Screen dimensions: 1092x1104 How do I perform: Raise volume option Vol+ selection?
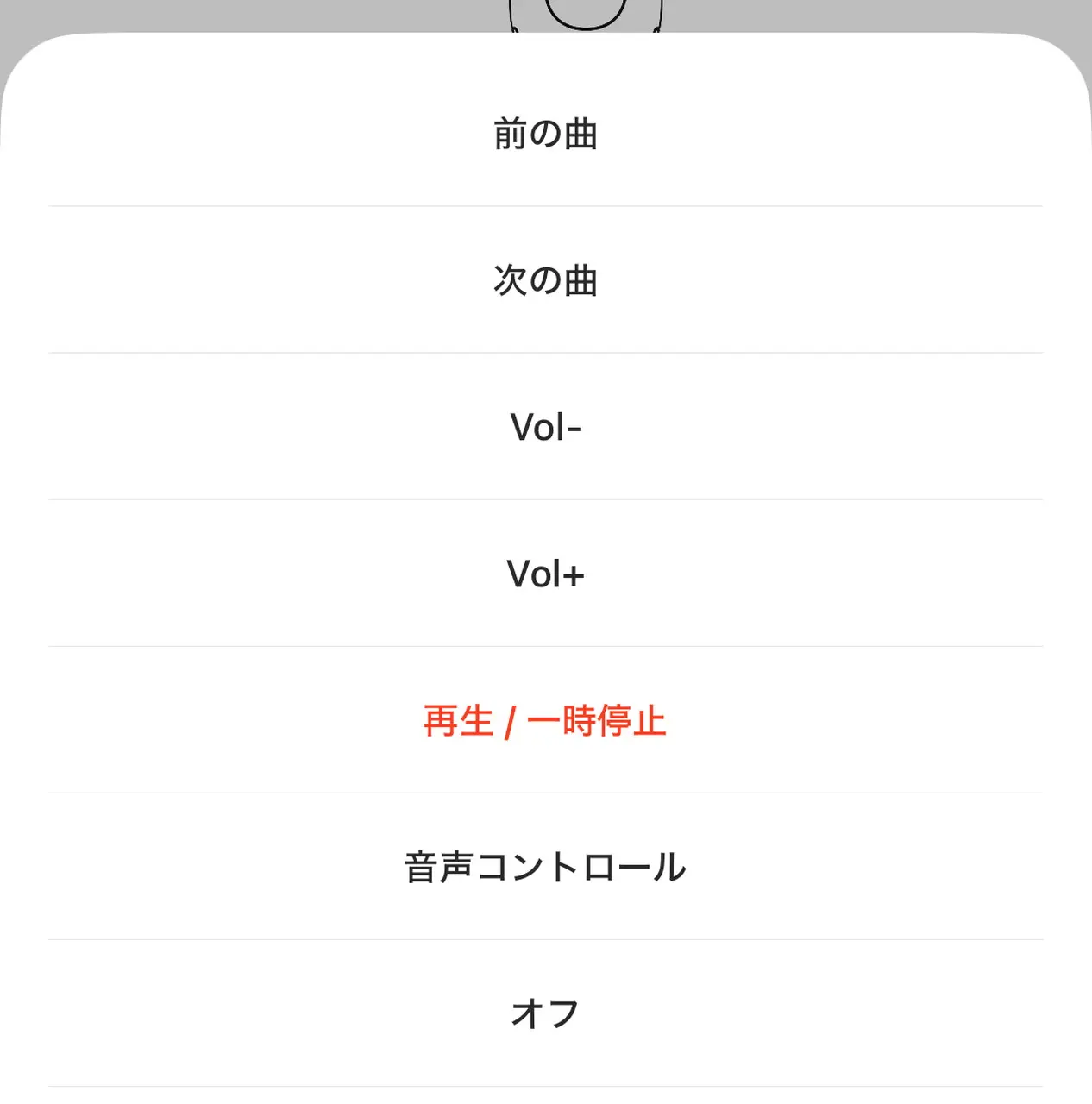point(545,572)
